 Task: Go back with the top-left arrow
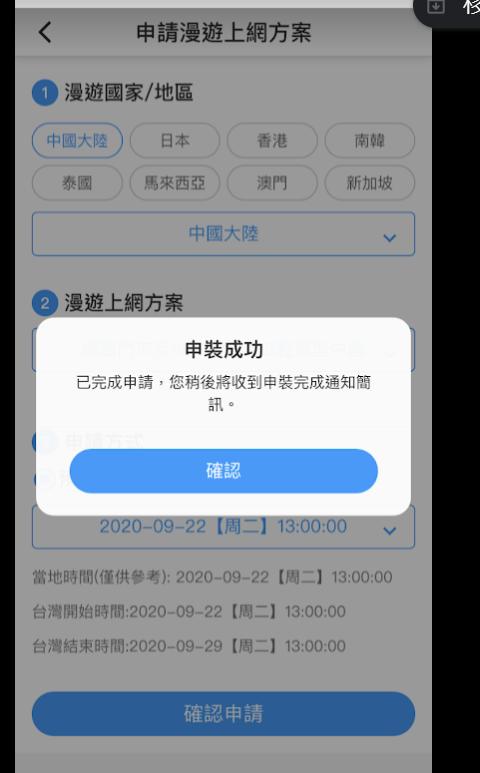pyautogui.click(x=45, y=33)
